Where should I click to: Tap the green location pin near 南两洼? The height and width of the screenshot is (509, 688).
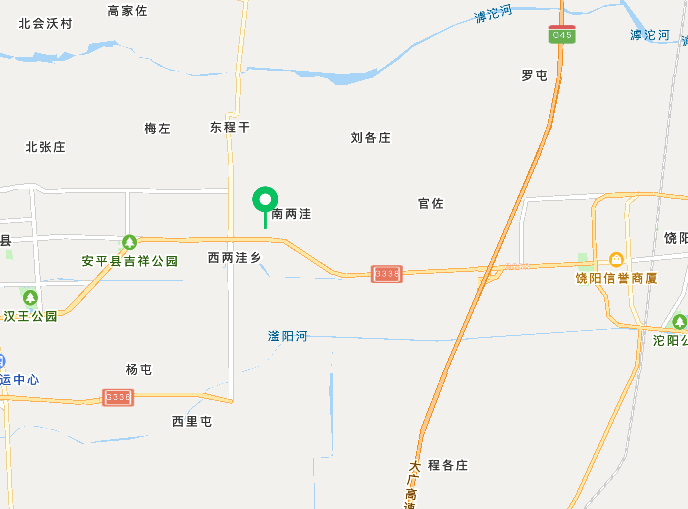[x=265, y=207]
